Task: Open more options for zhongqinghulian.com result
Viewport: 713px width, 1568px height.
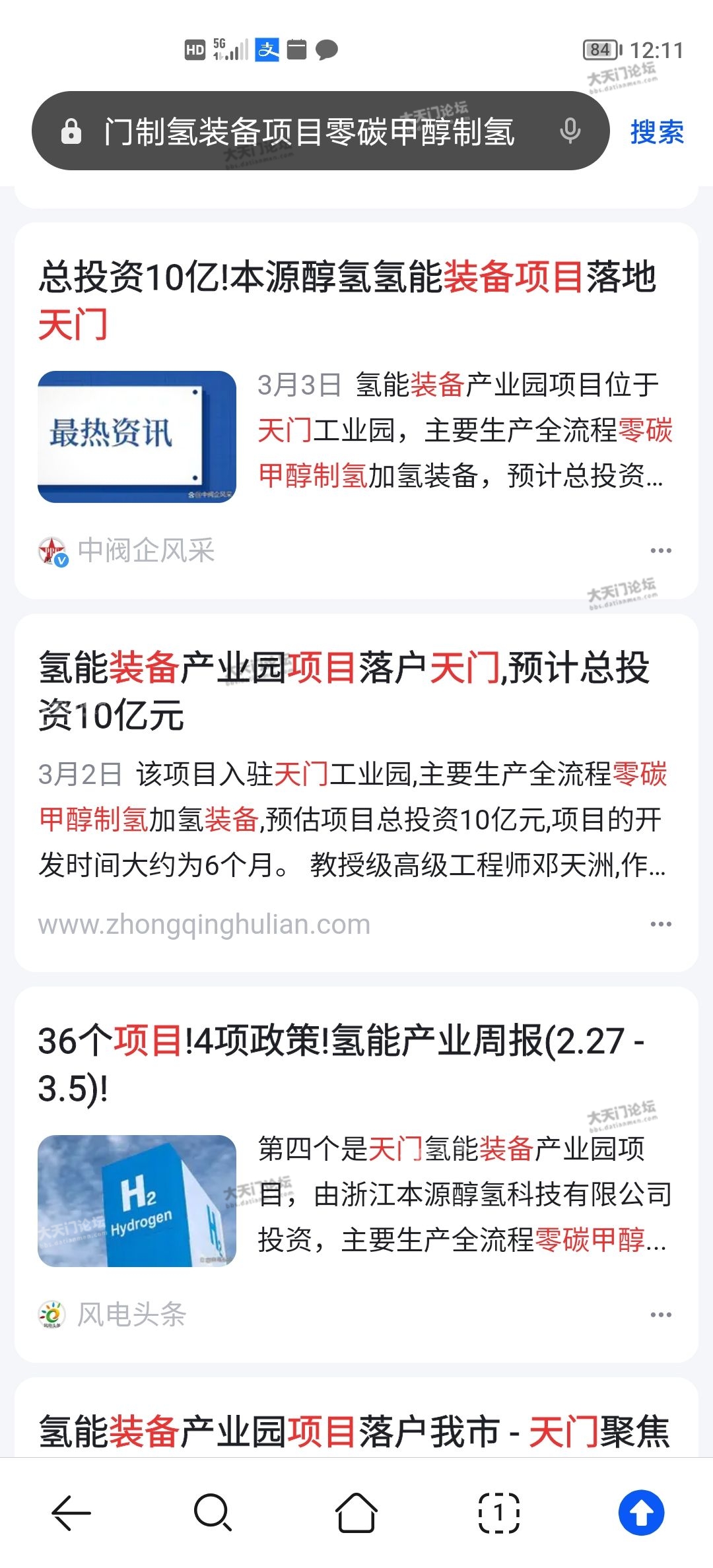Action: 661,924
